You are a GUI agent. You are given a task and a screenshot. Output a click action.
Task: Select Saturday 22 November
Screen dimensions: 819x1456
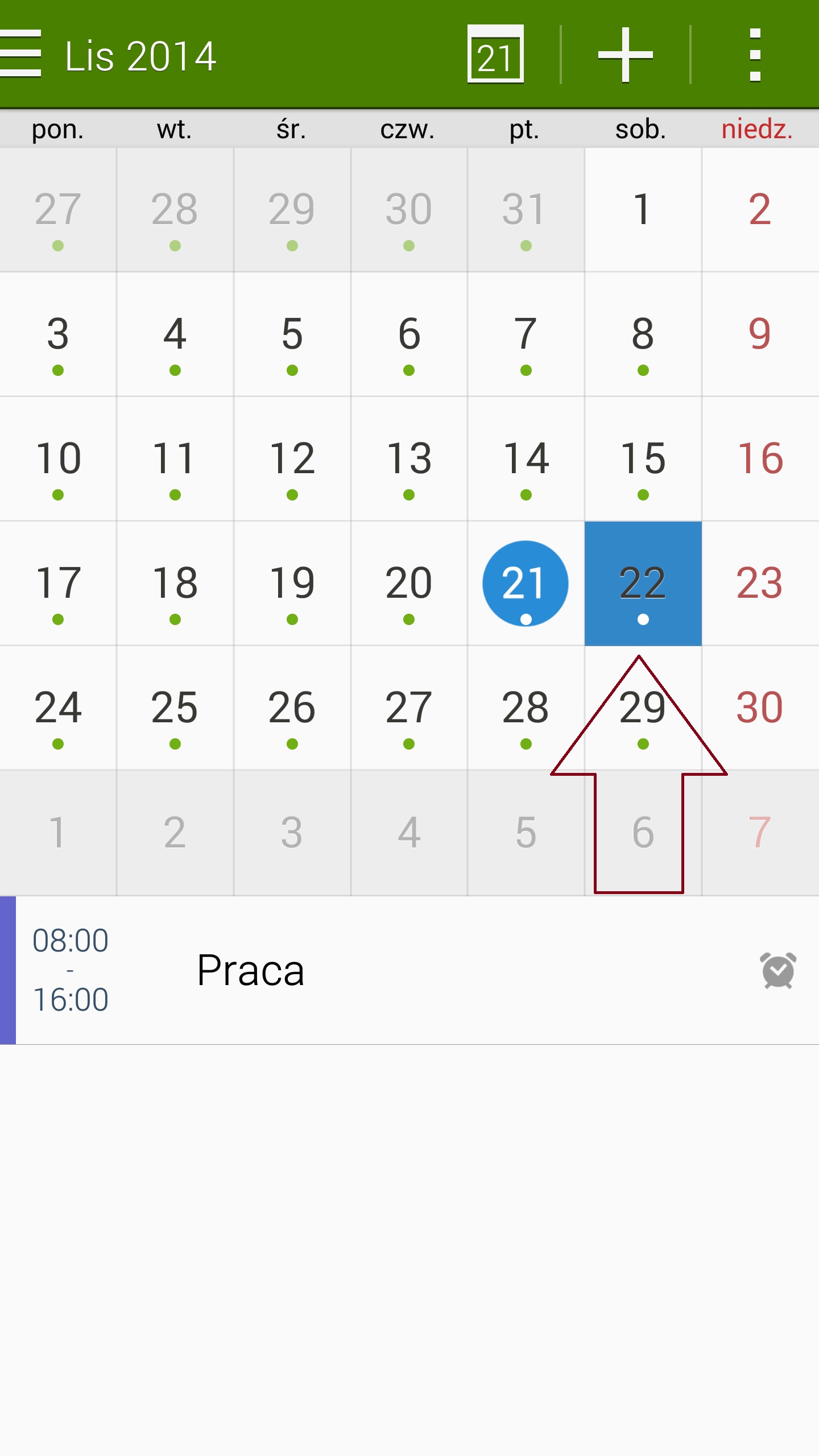[x=643, y=584]
